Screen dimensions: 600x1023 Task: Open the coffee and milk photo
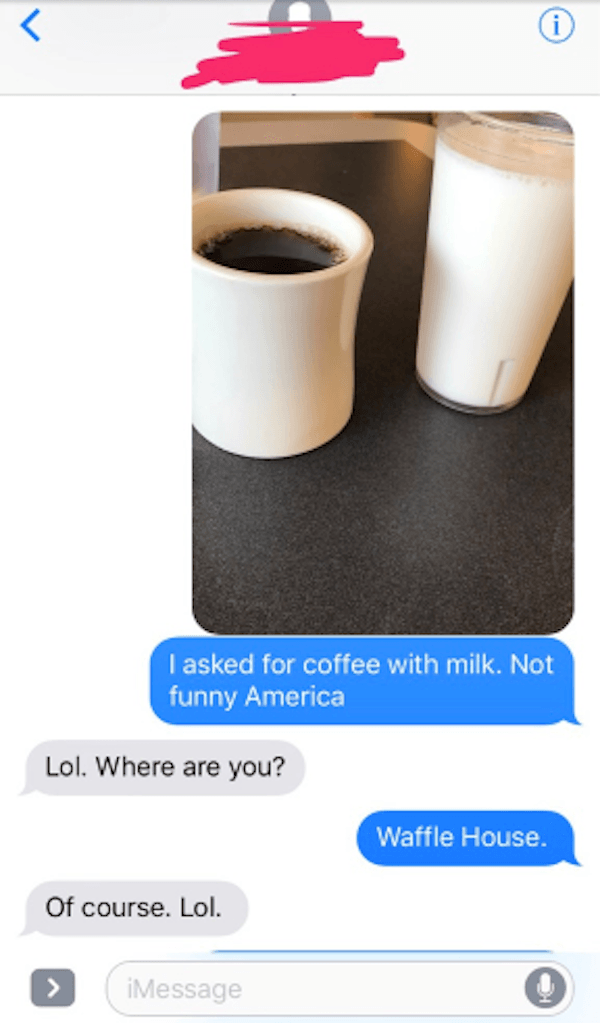point(383,372)
